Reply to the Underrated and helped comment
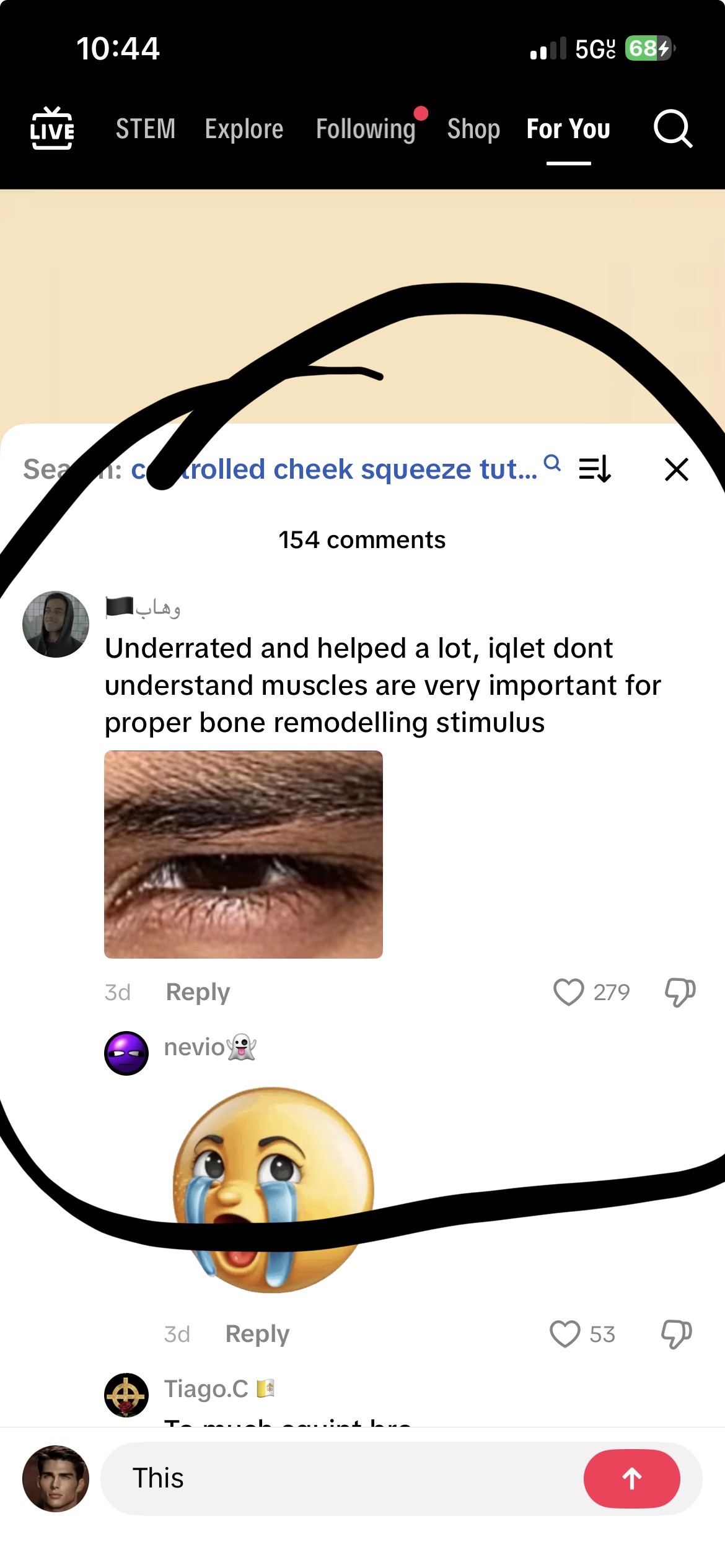Image resolution: width=725 pixels, height=1568 pixels. coord(198,992)
